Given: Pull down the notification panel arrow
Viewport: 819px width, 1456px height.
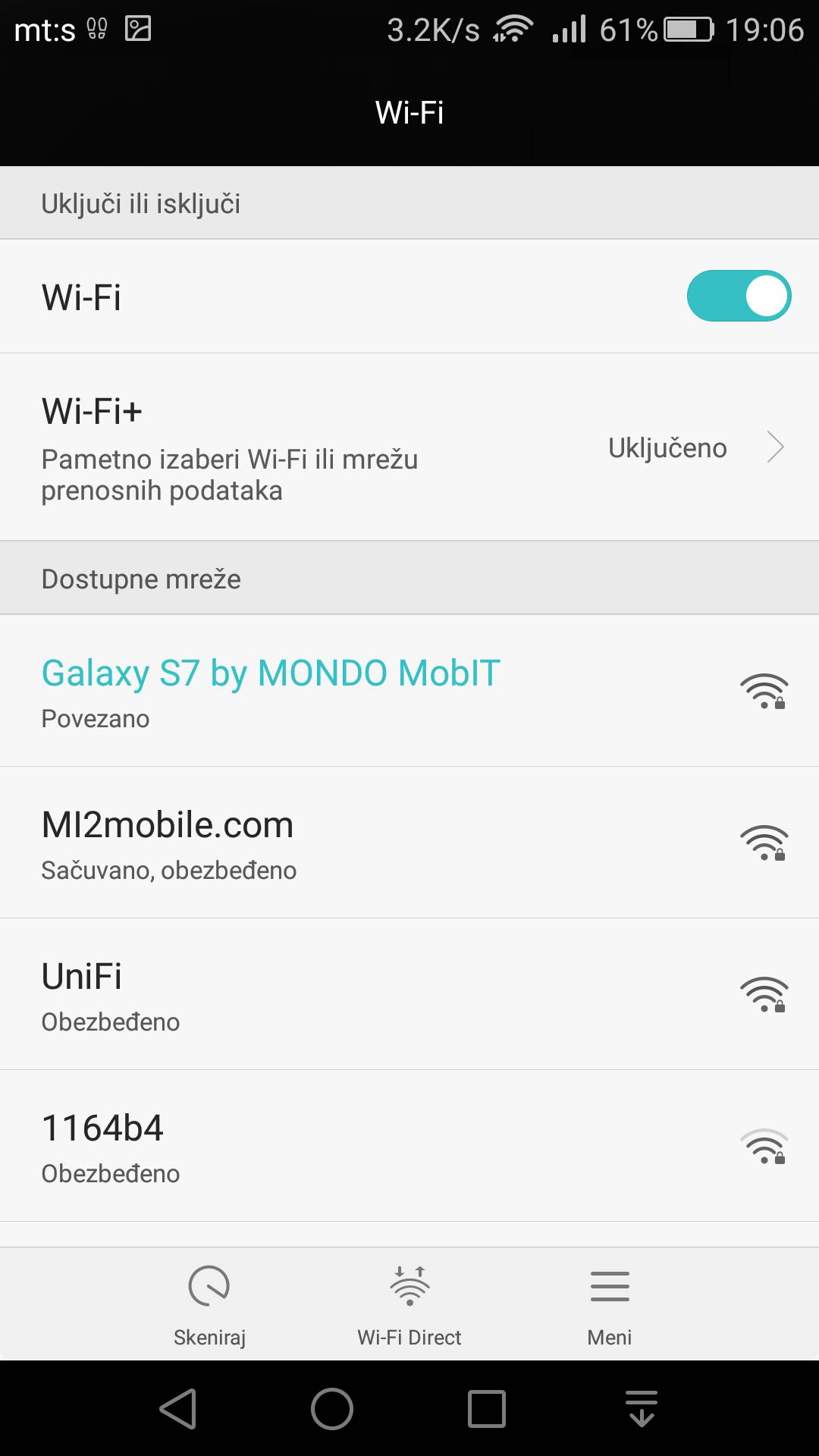Looking at the screenshot, I should click(x=642, y=1409).
